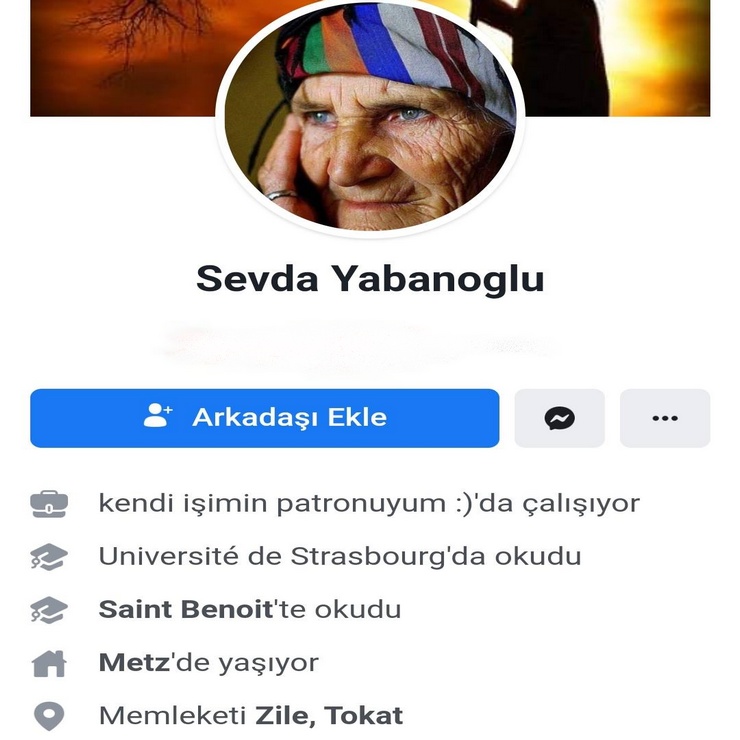Open Messenger chat with Sevda Yabanoglu

[x=559, y=418]
